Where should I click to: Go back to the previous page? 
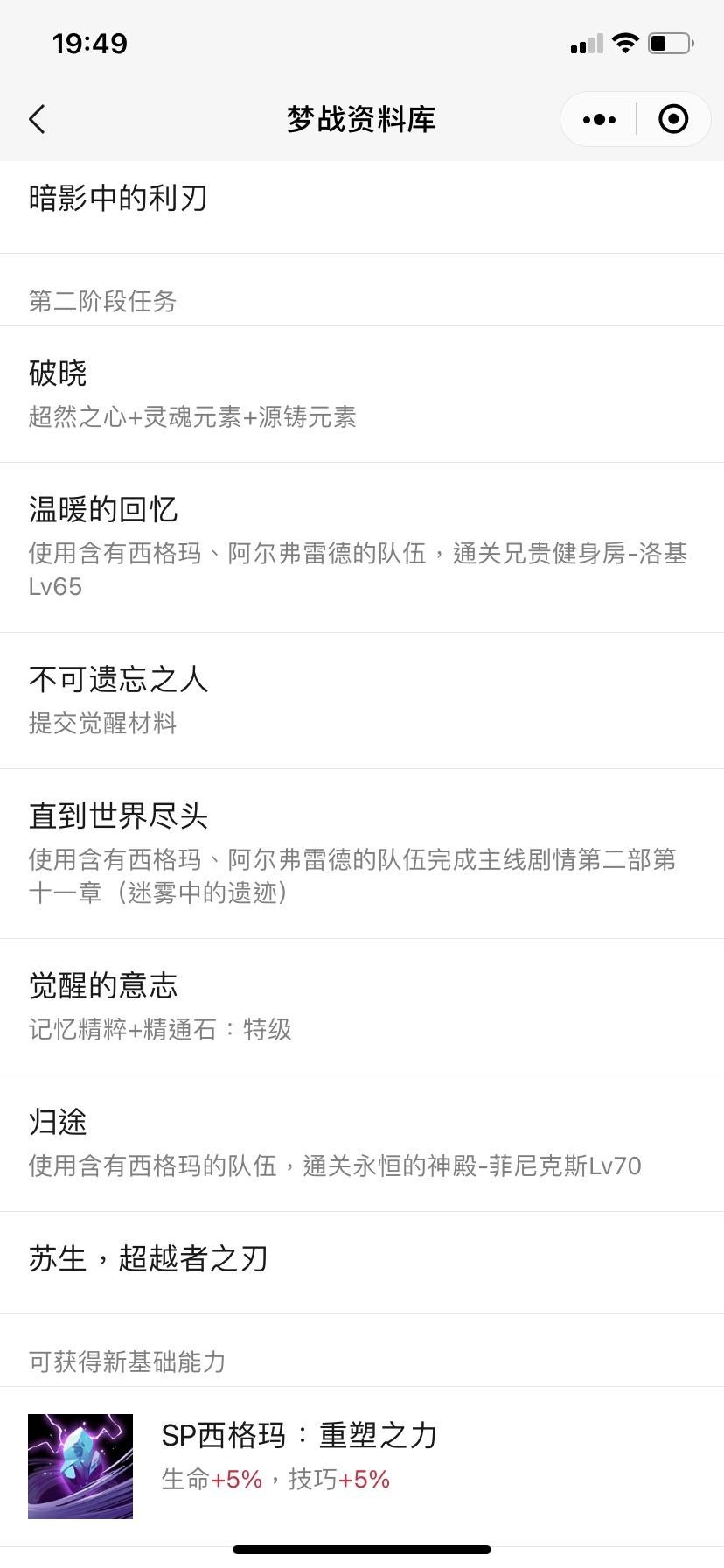pos(37,119)
